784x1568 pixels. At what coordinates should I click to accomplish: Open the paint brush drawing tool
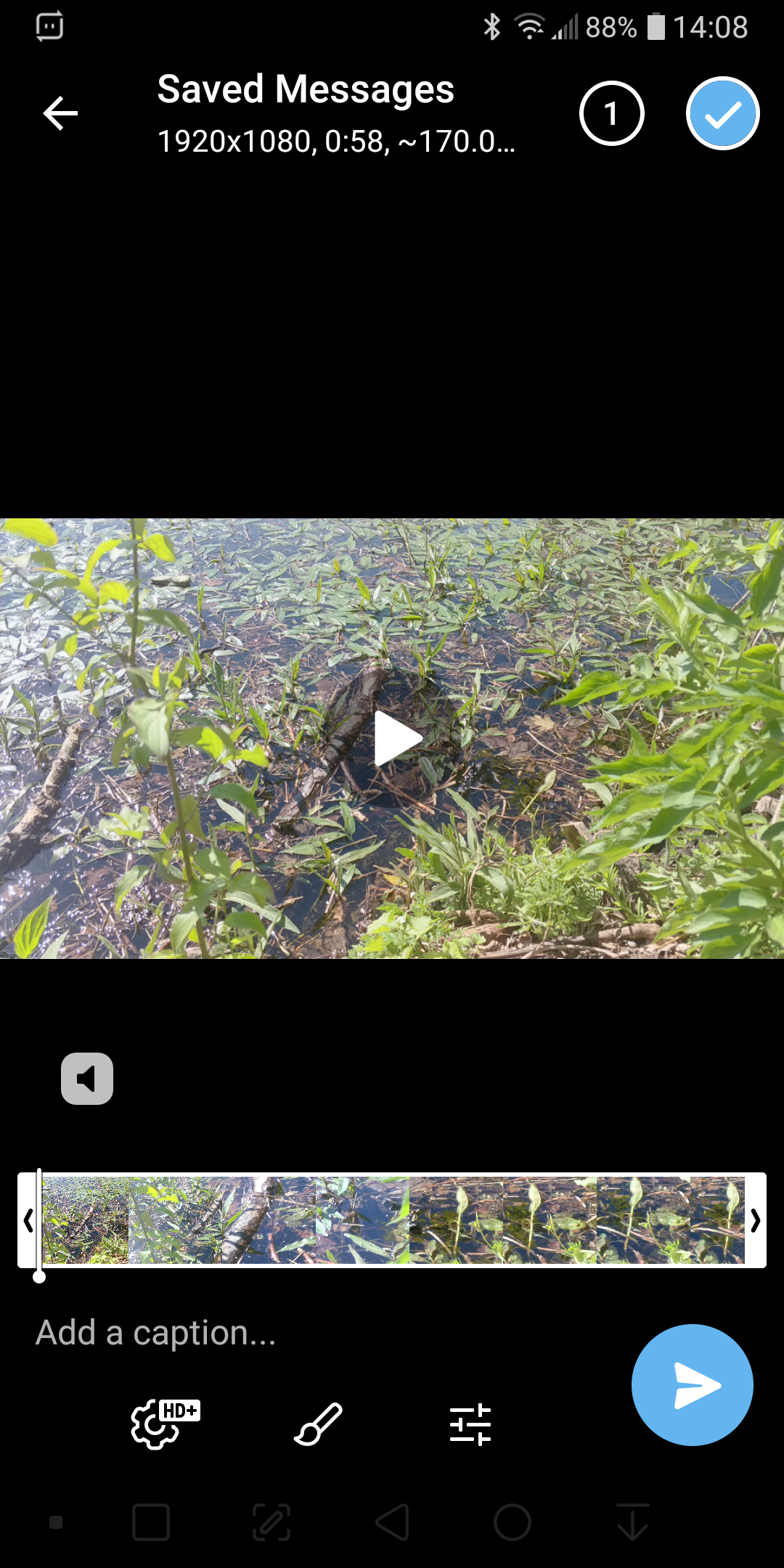click(318, 1424)
